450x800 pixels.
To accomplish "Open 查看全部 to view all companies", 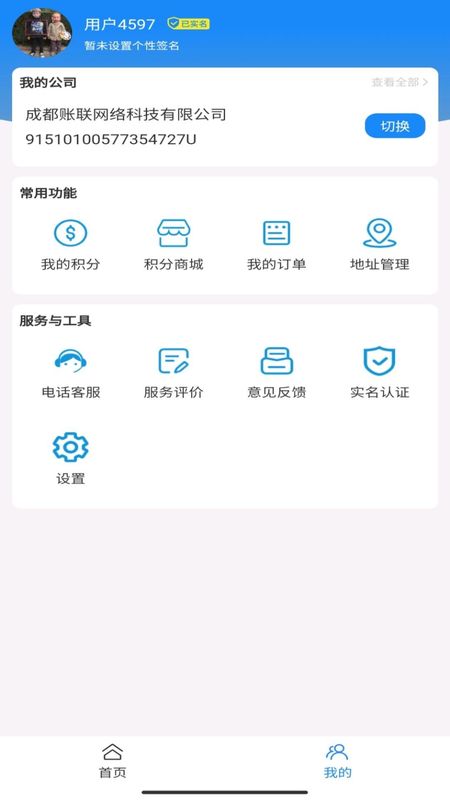I will click(x=399, y=82).
